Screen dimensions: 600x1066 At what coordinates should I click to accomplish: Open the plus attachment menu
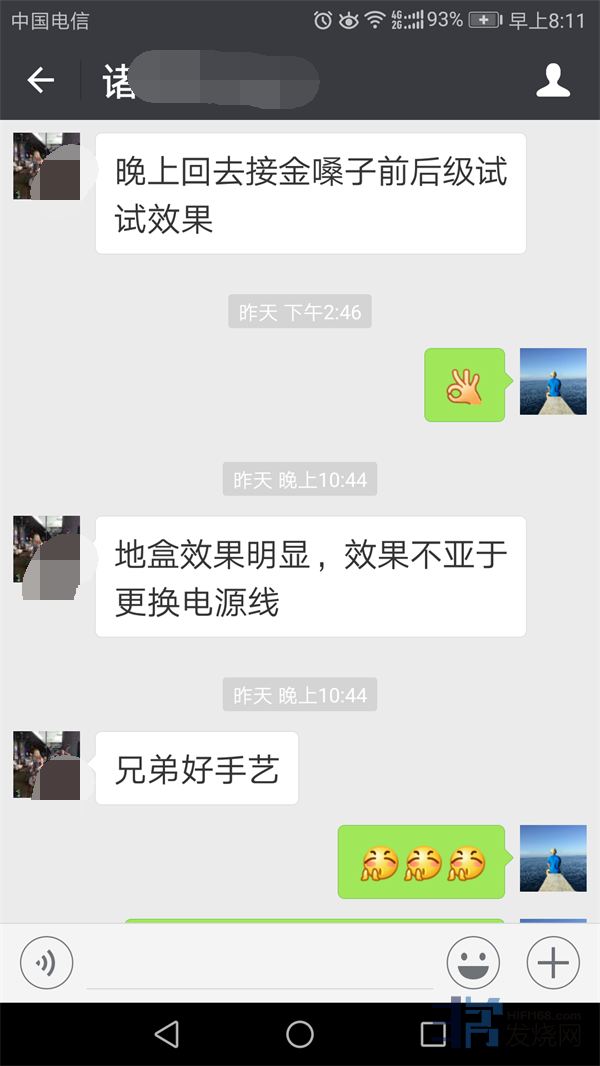pos(553,964)
